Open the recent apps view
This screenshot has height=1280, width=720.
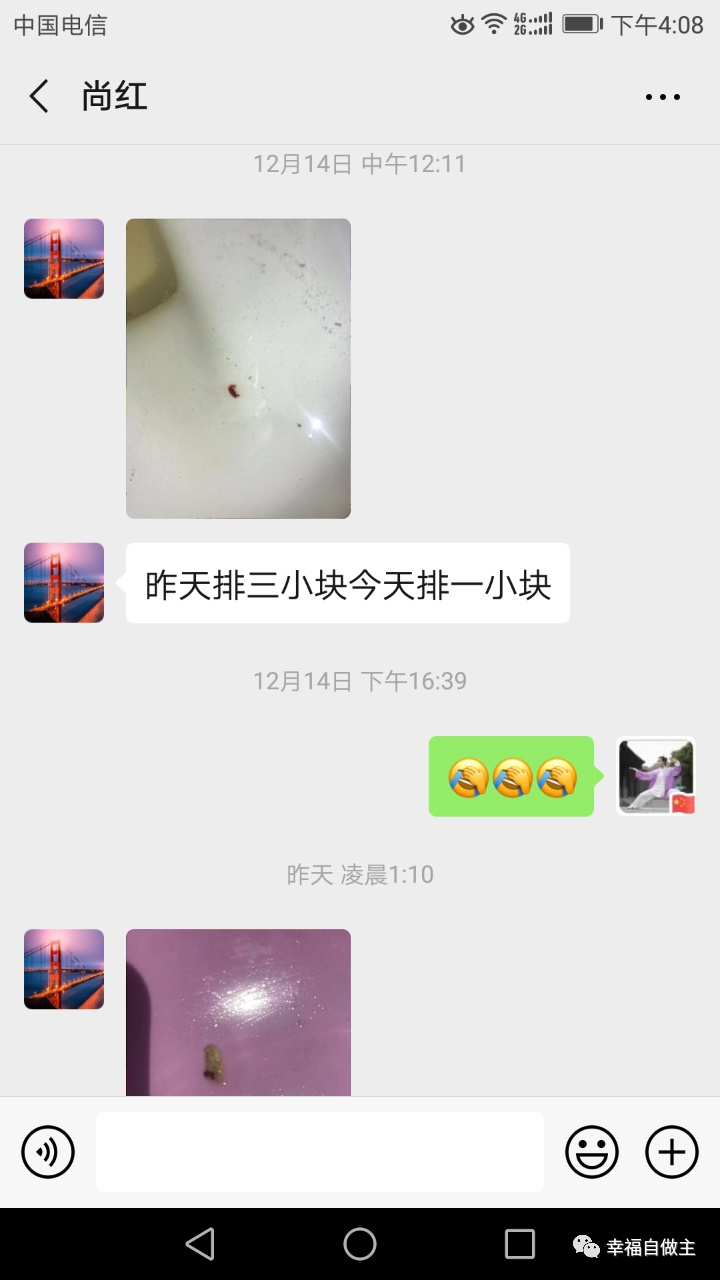[520, 1244]
